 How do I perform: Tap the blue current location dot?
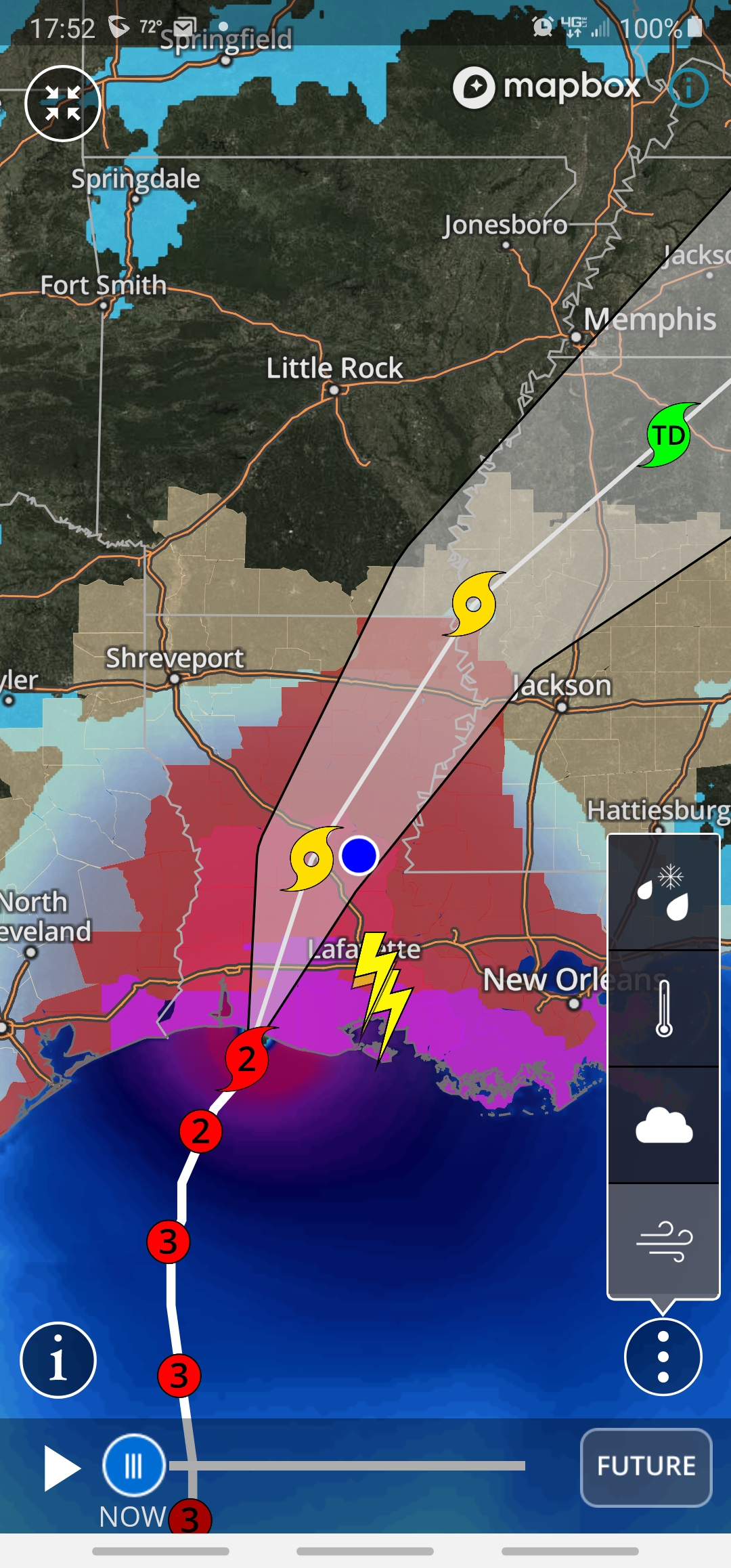359,856
